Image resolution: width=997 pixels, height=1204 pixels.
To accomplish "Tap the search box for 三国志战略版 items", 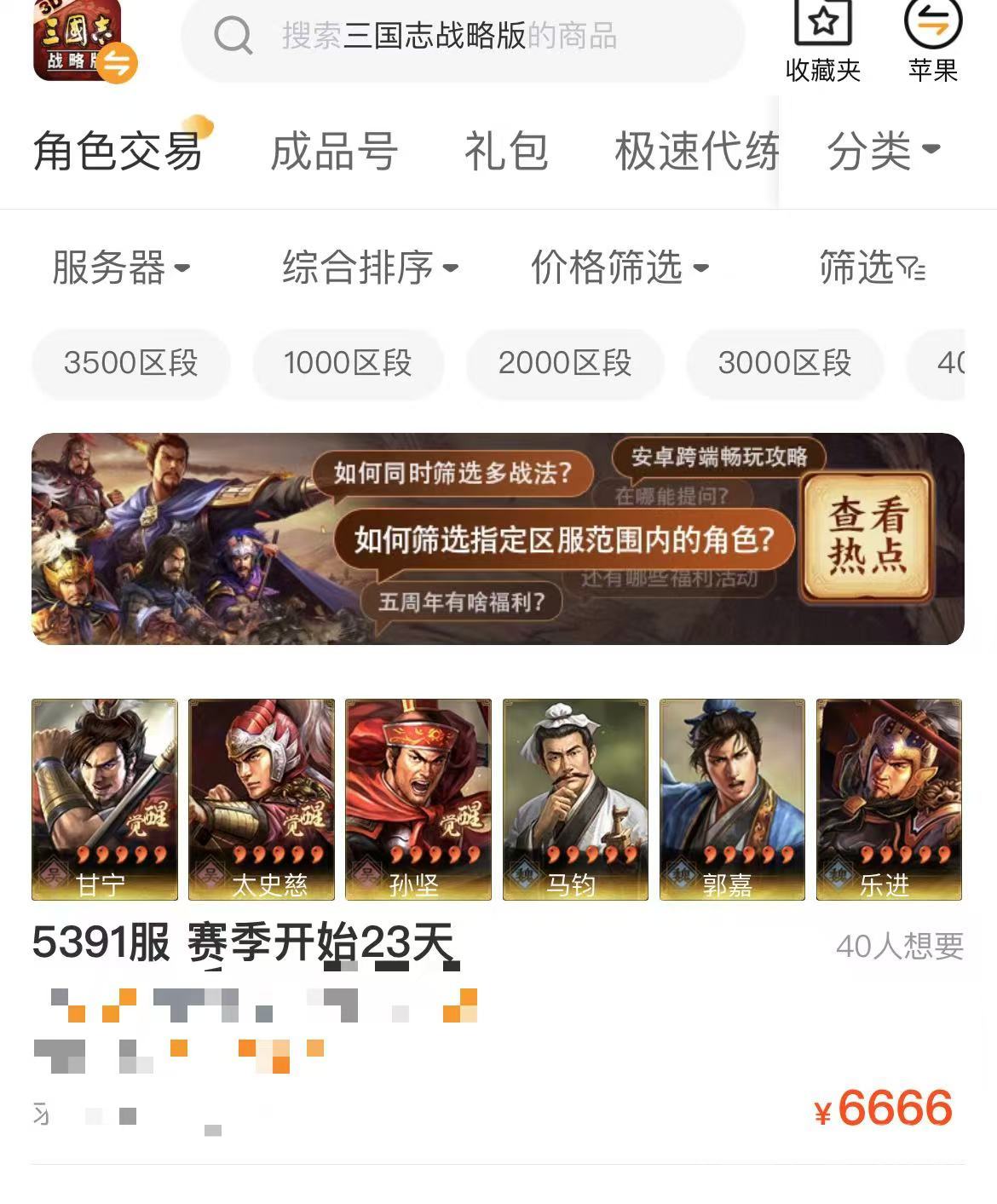I will pos(463,37).
